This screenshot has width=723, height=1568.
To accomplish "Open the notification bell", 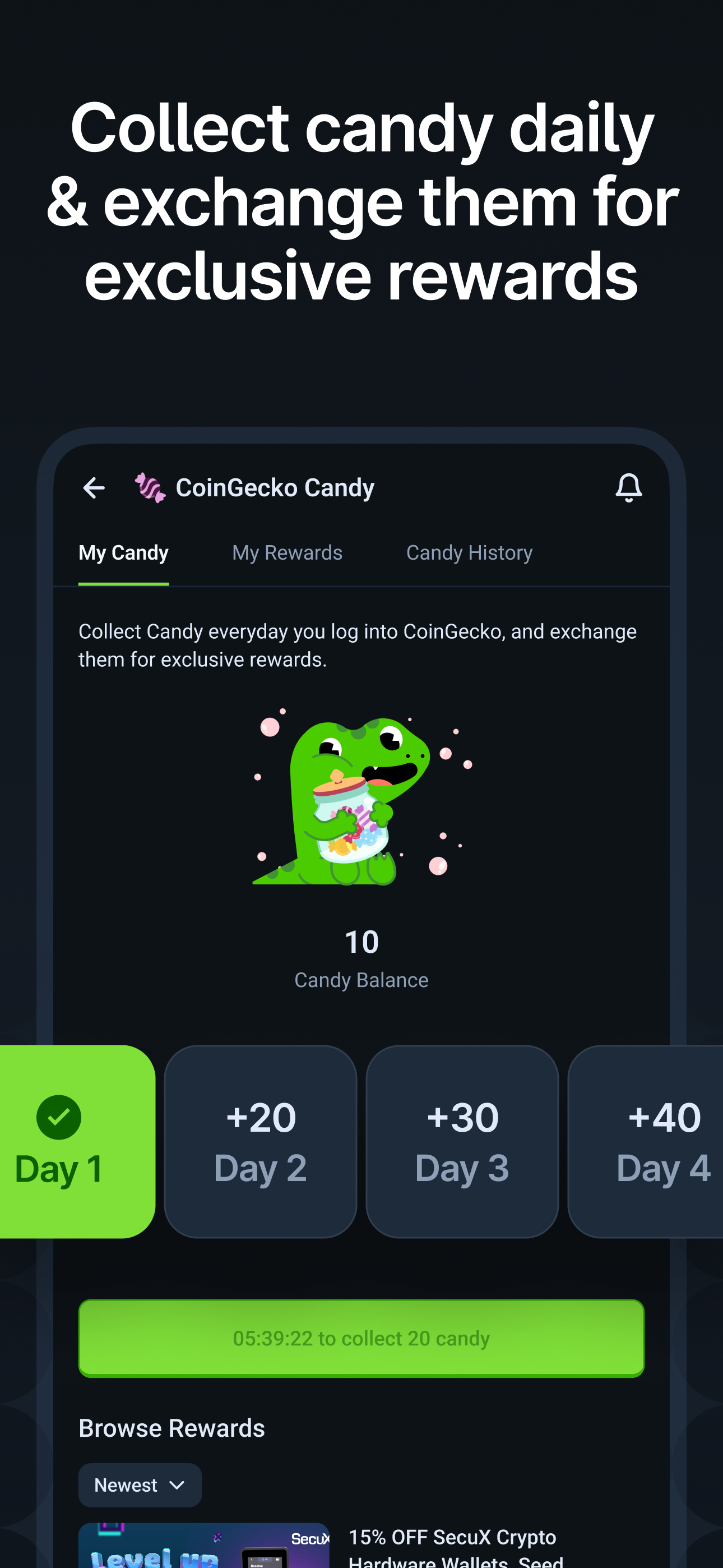I will pos(629,487).
